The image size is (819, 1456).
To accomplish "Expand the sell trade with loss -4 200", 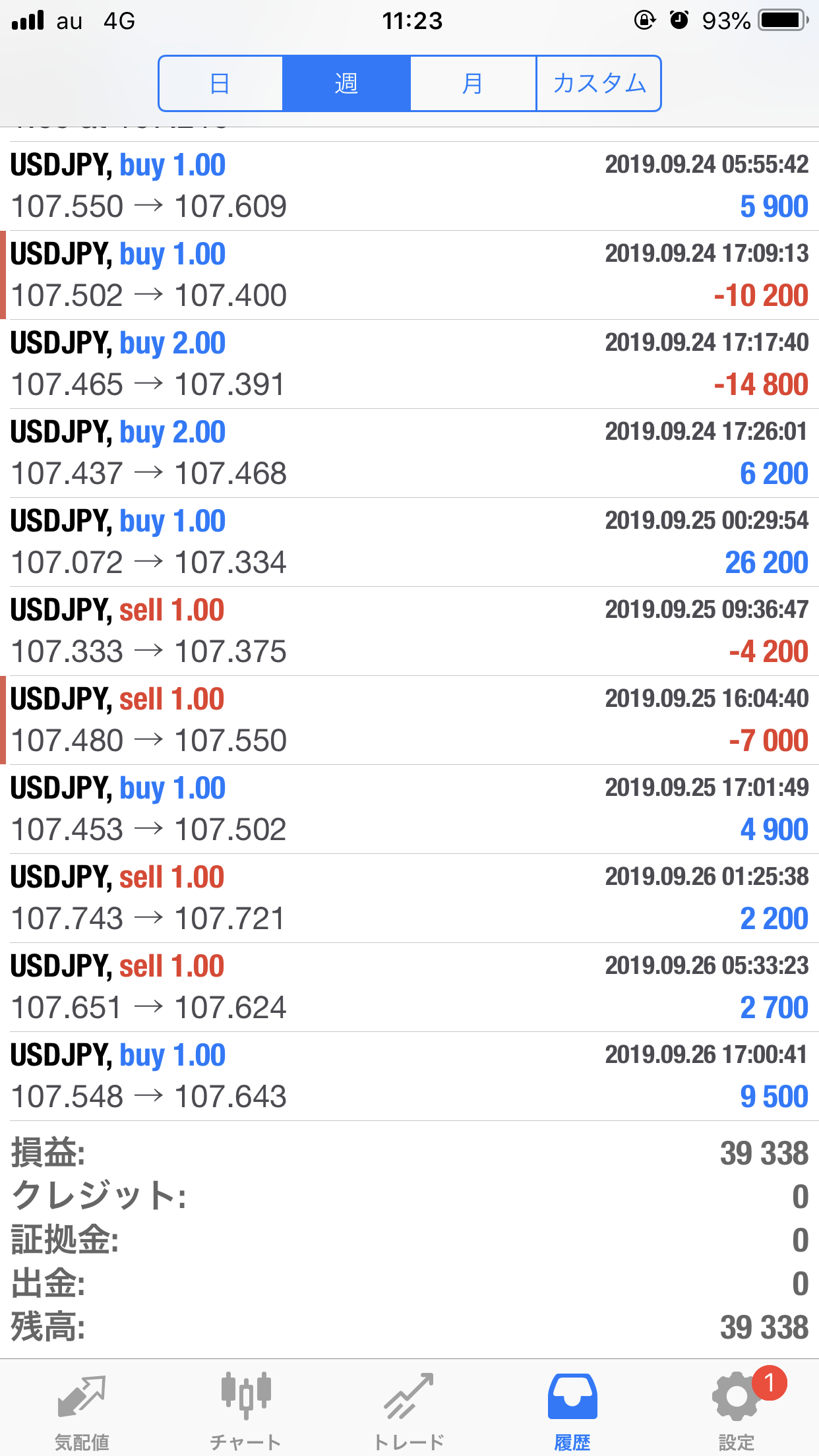I will pyautogui.click(x=409, y=631).
